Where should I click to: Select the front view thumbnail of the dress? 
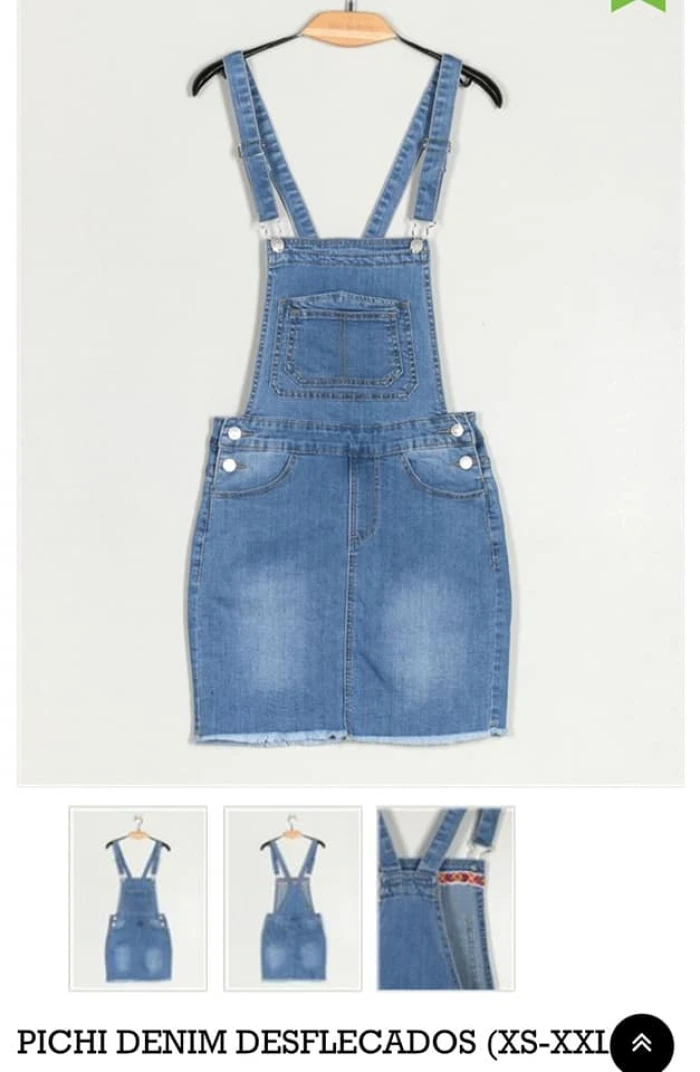(138, 898)
